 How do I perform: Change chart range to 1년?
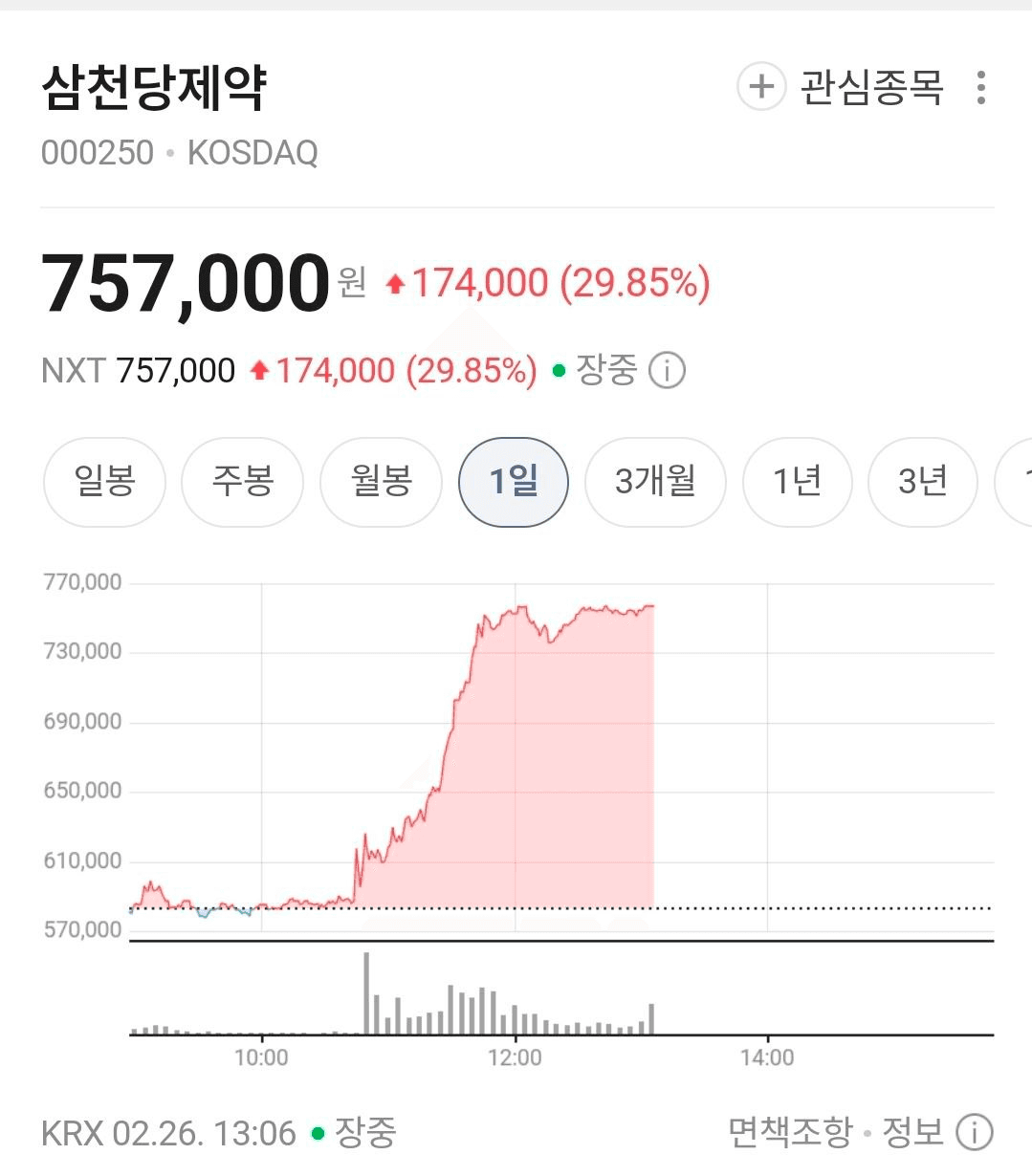pos(797,481)
